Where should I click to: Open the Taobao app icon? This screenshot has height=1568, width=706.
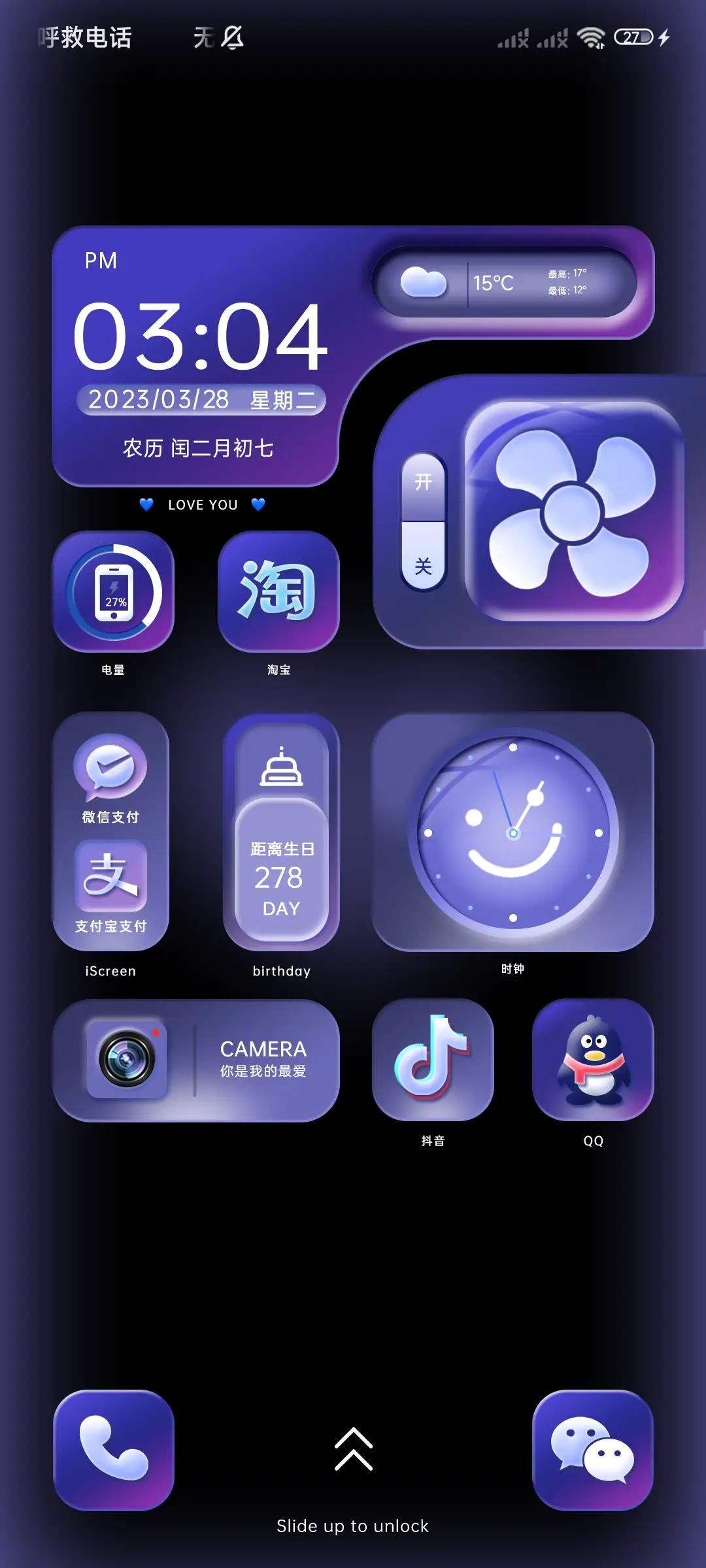(280, 591)
